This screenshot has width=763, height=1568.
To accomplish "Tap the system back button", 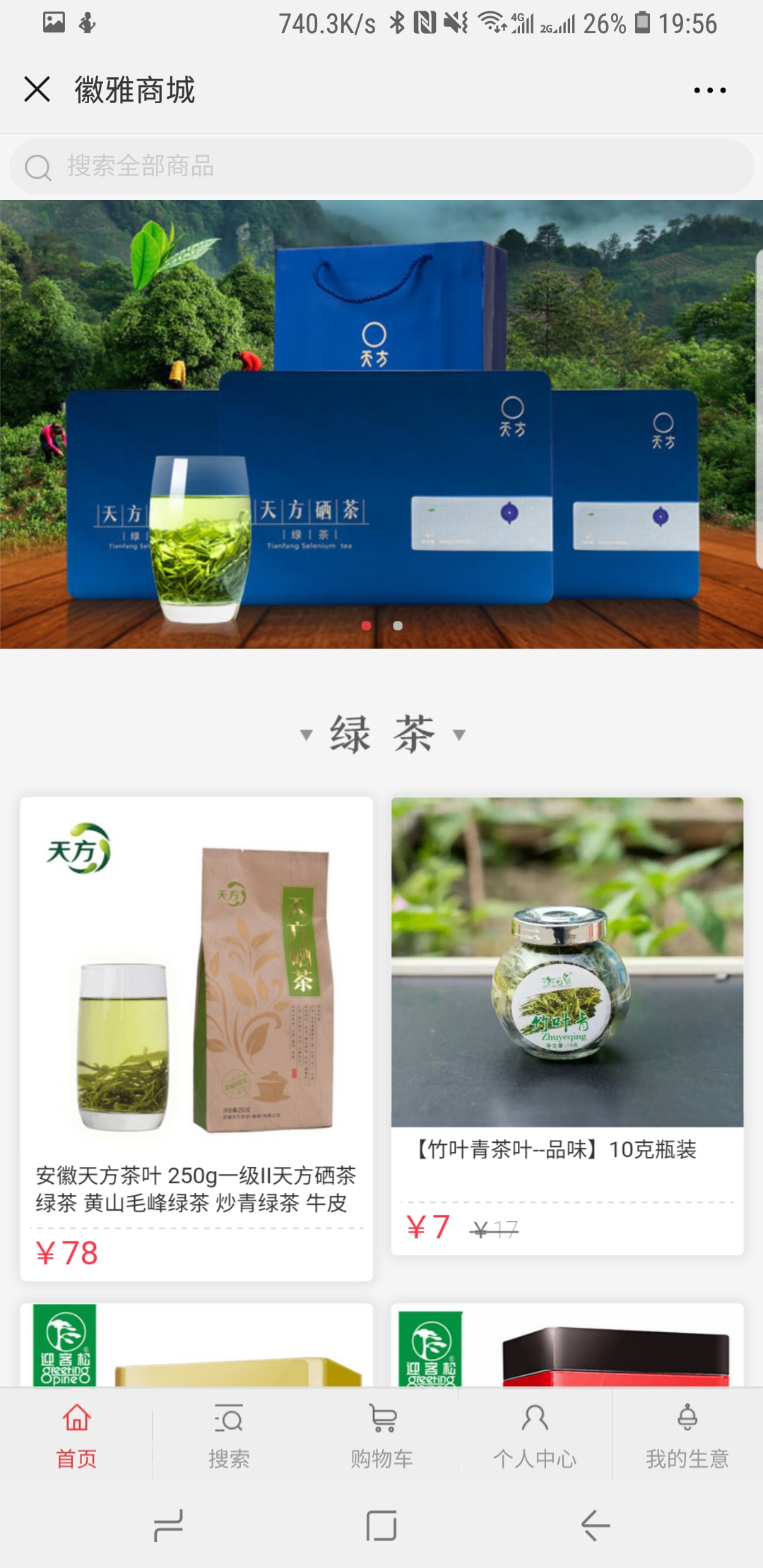I will (595, 1526).
